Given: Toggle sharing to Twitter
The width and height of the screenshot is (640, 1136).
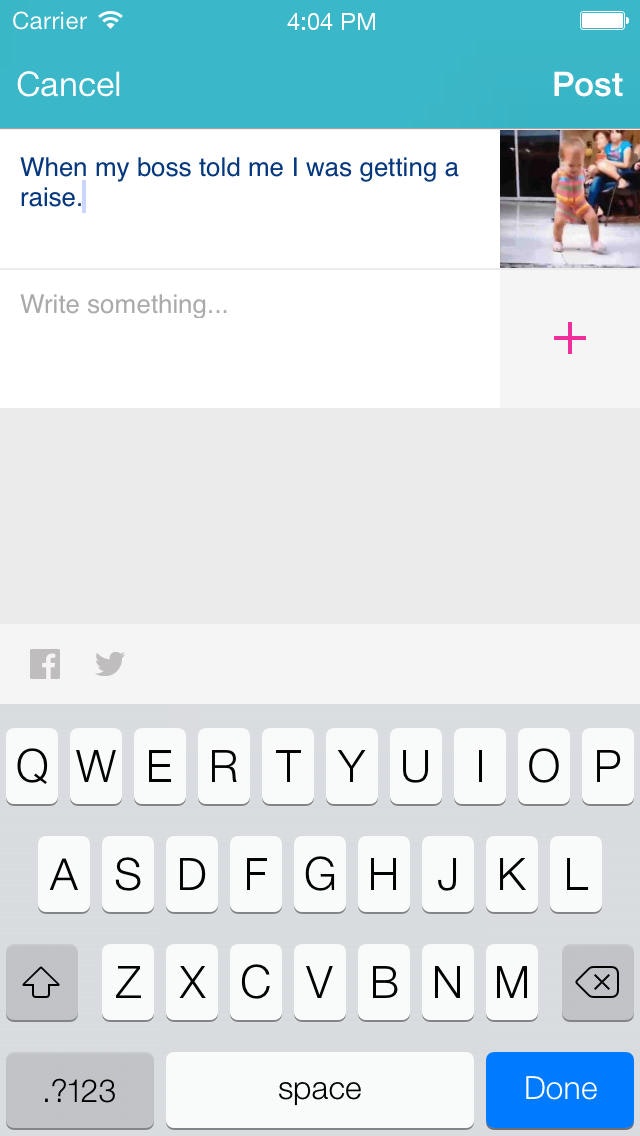Looking at the screenshot, I should coord(110,664).
